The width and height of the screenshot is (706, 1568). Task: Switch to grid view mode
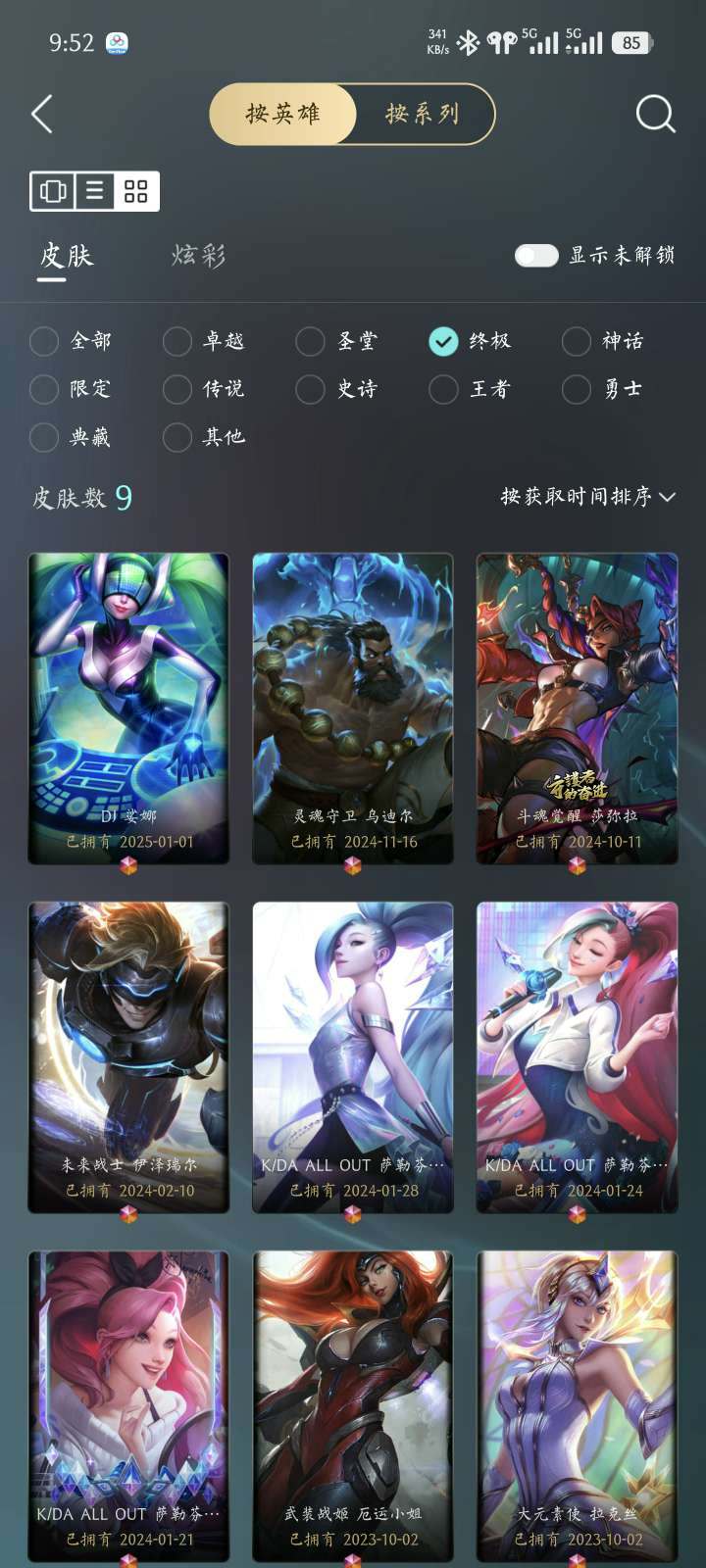coord(135,189)
